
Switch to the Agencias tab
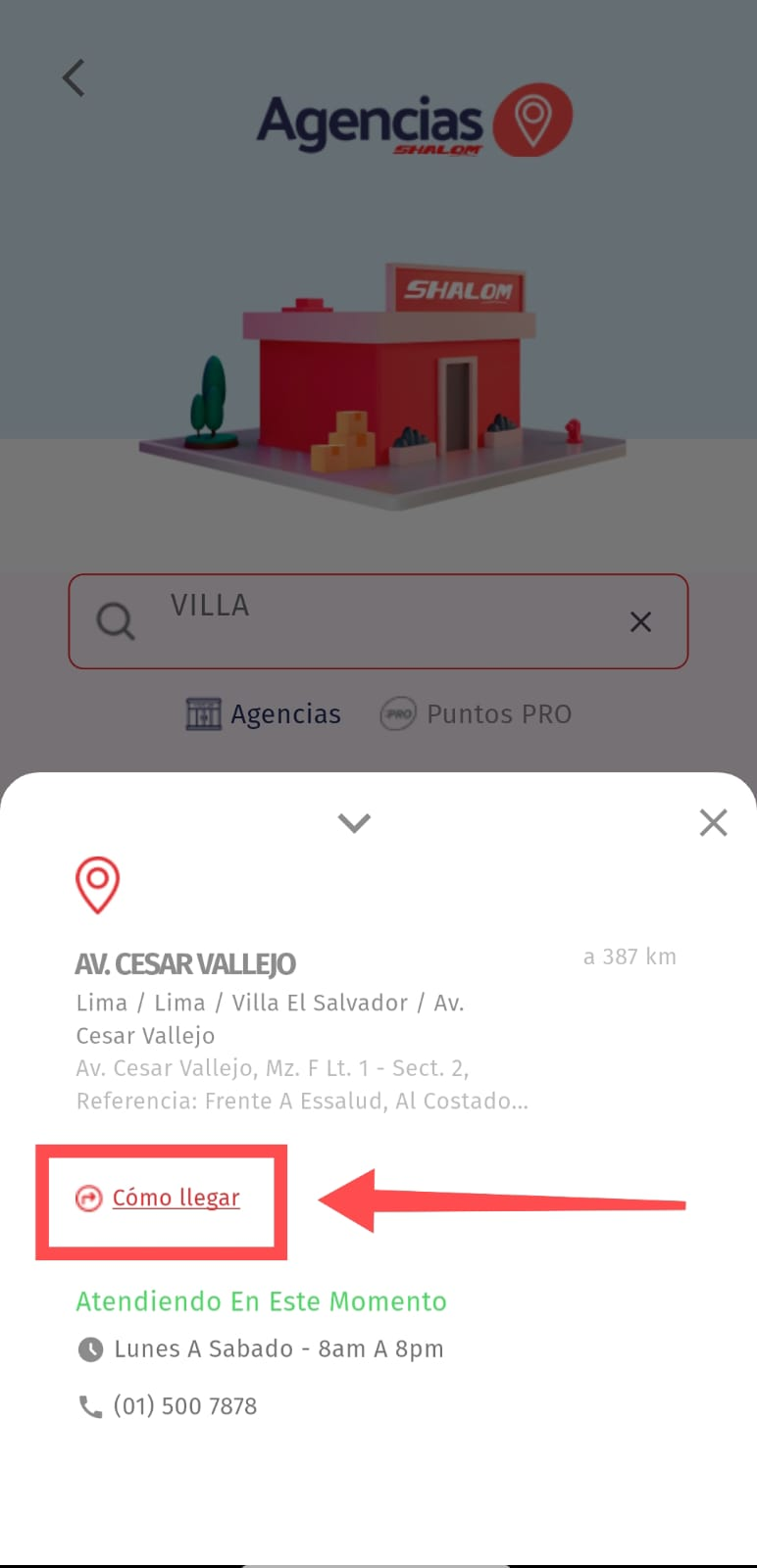pyautogui.click(x=264, y=713)
